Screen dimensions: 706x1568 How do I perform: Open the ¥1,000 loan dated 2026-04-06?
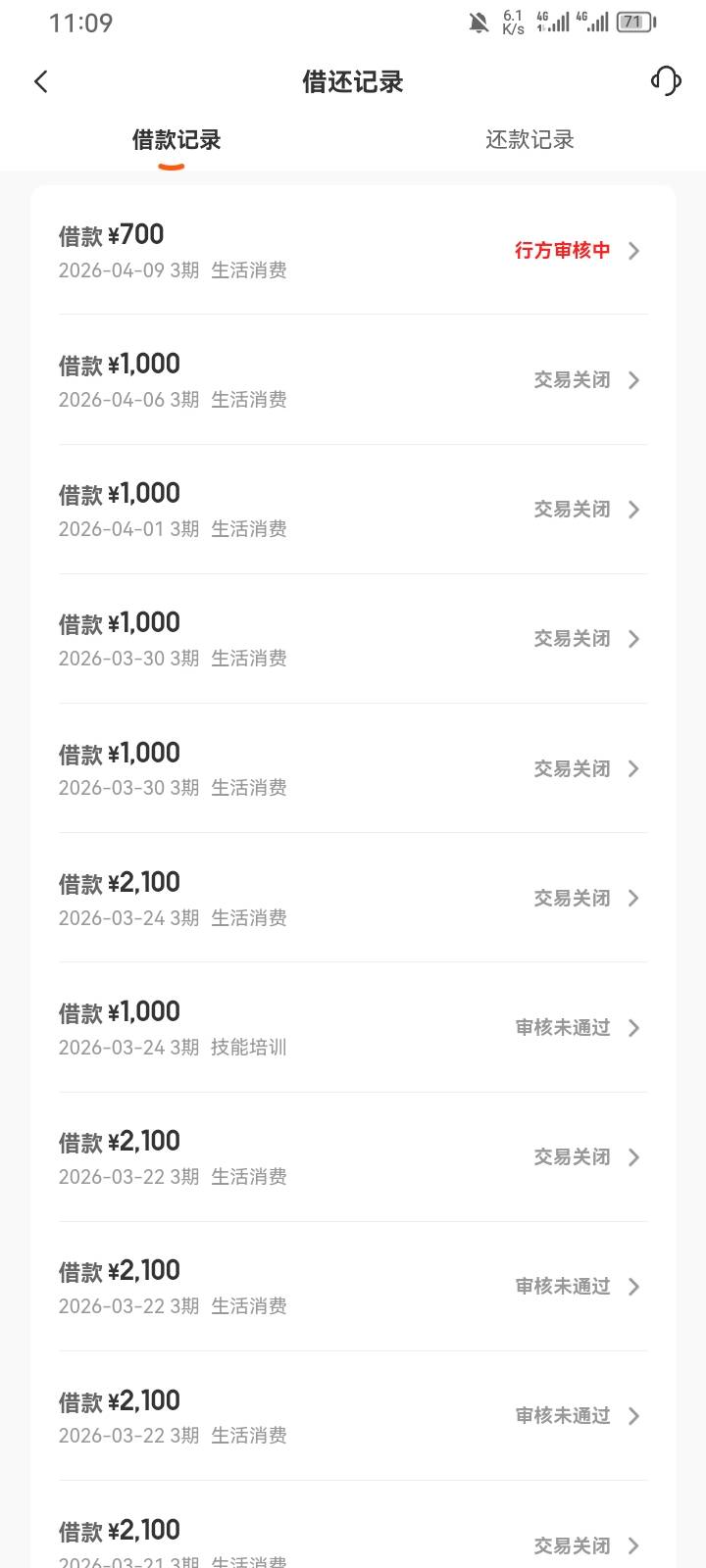[353, 380]
